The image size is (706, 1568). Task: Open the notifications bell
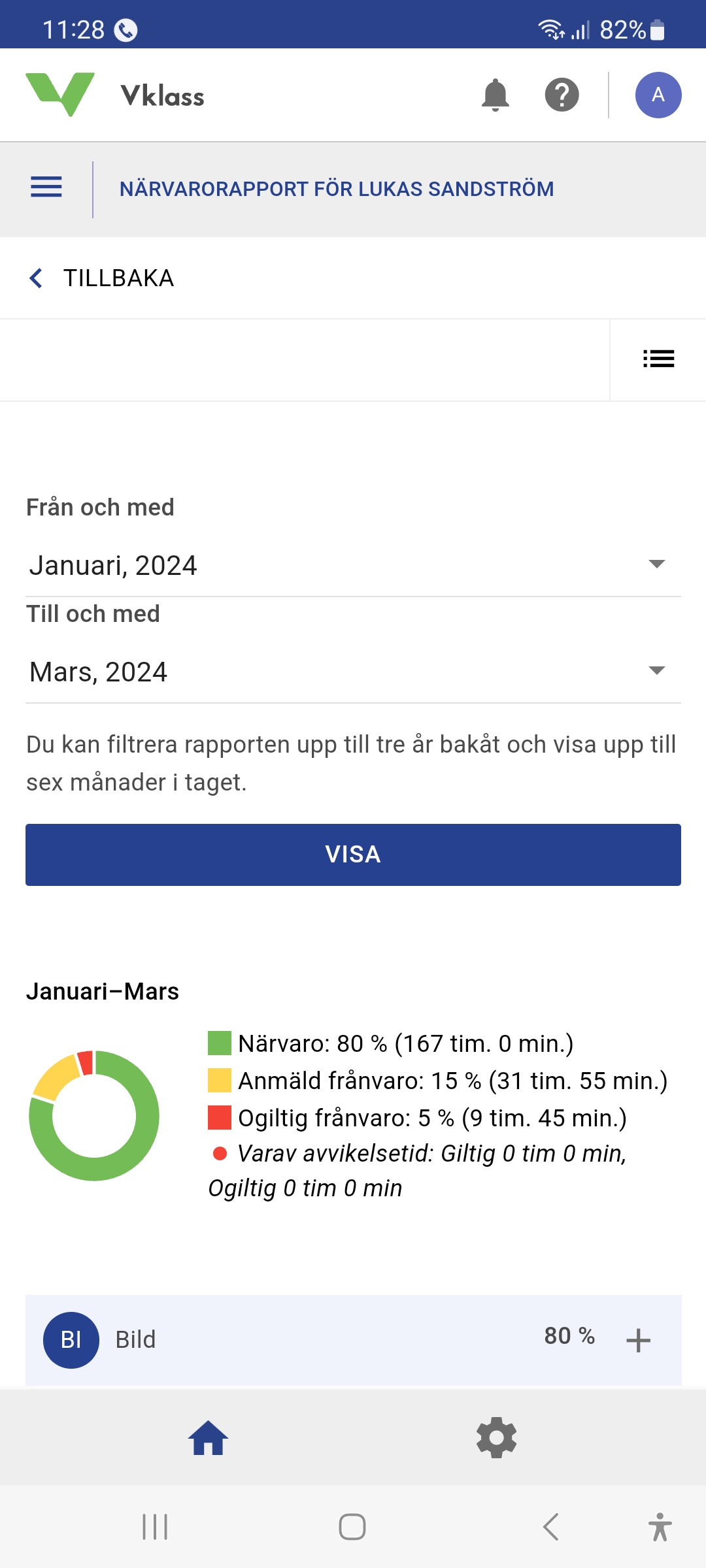point(496,95)
